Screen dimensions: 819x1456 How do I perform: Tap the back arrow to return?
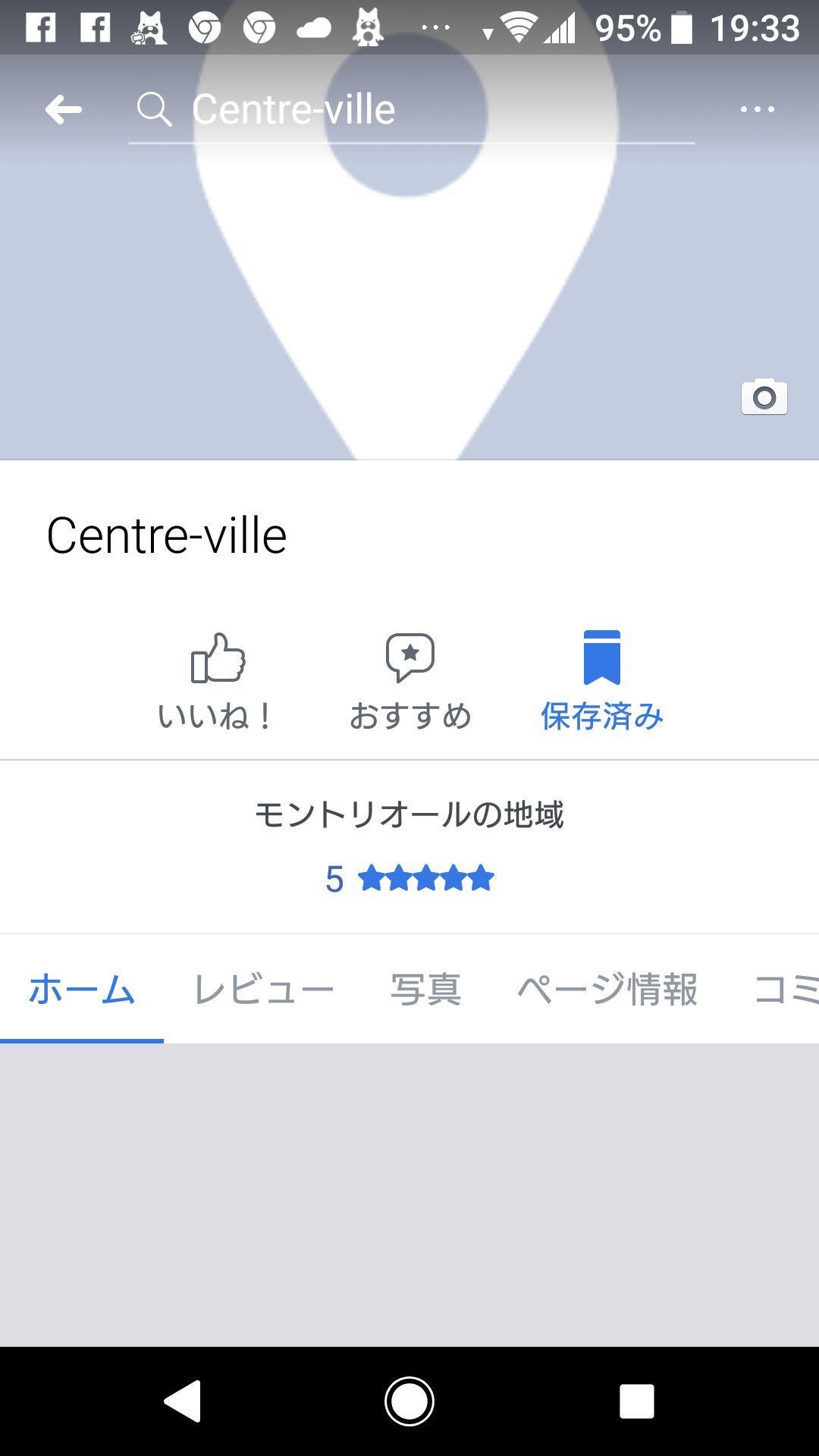63,108
